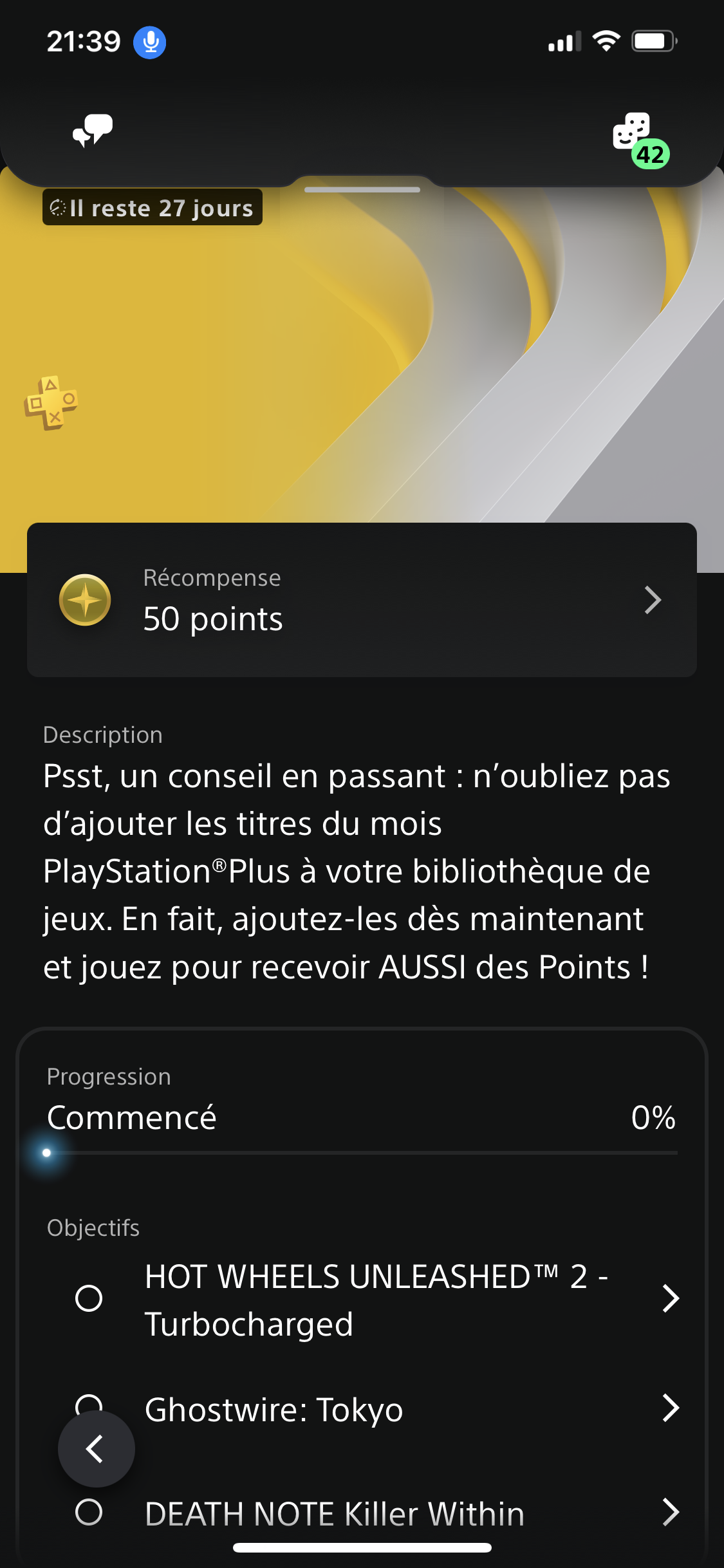Open the chat messages icon
Viewport: 724px width, 1568px height.
coord(93,131)
